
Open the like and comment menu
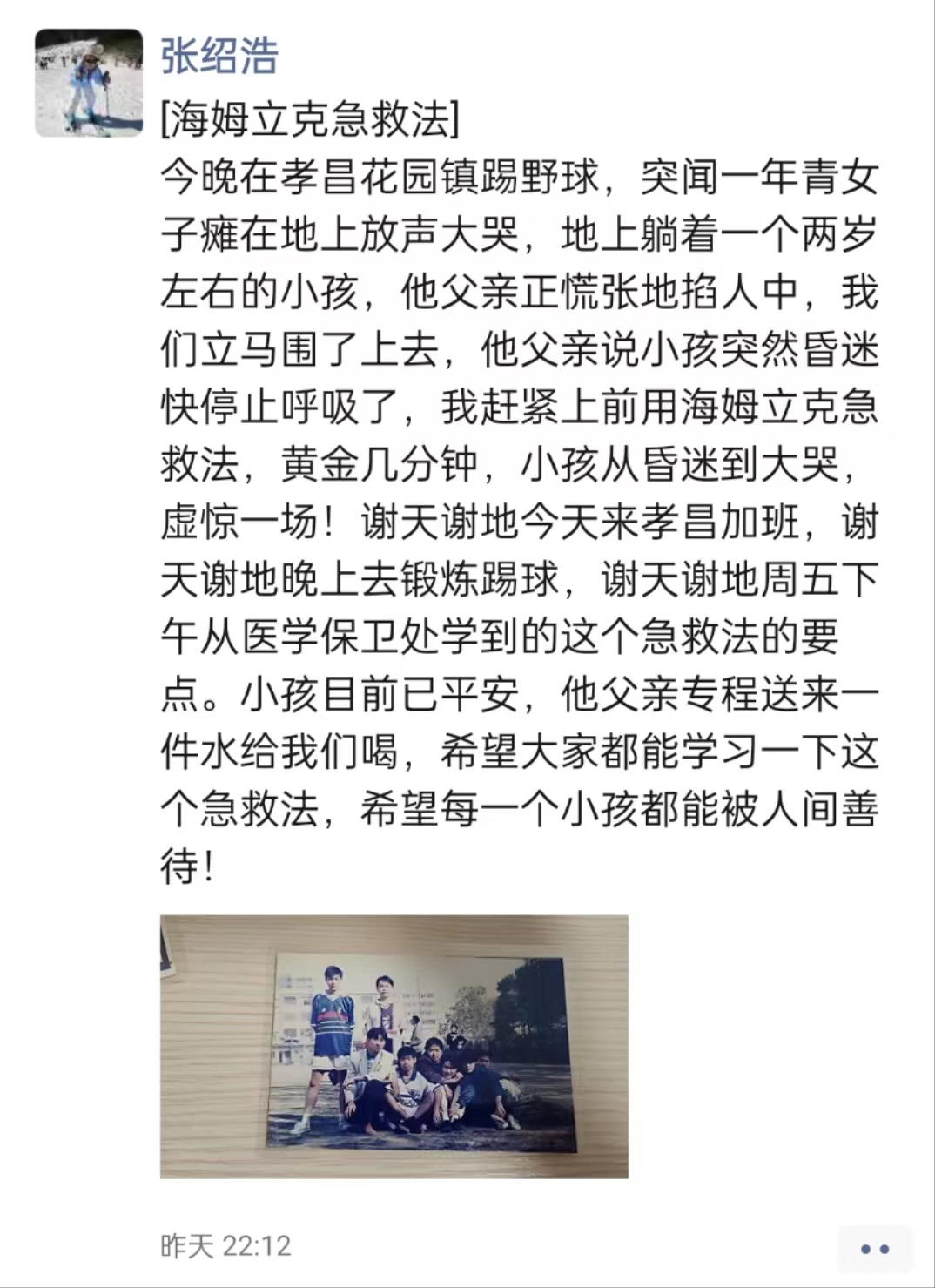click(x=874, y=1249)
